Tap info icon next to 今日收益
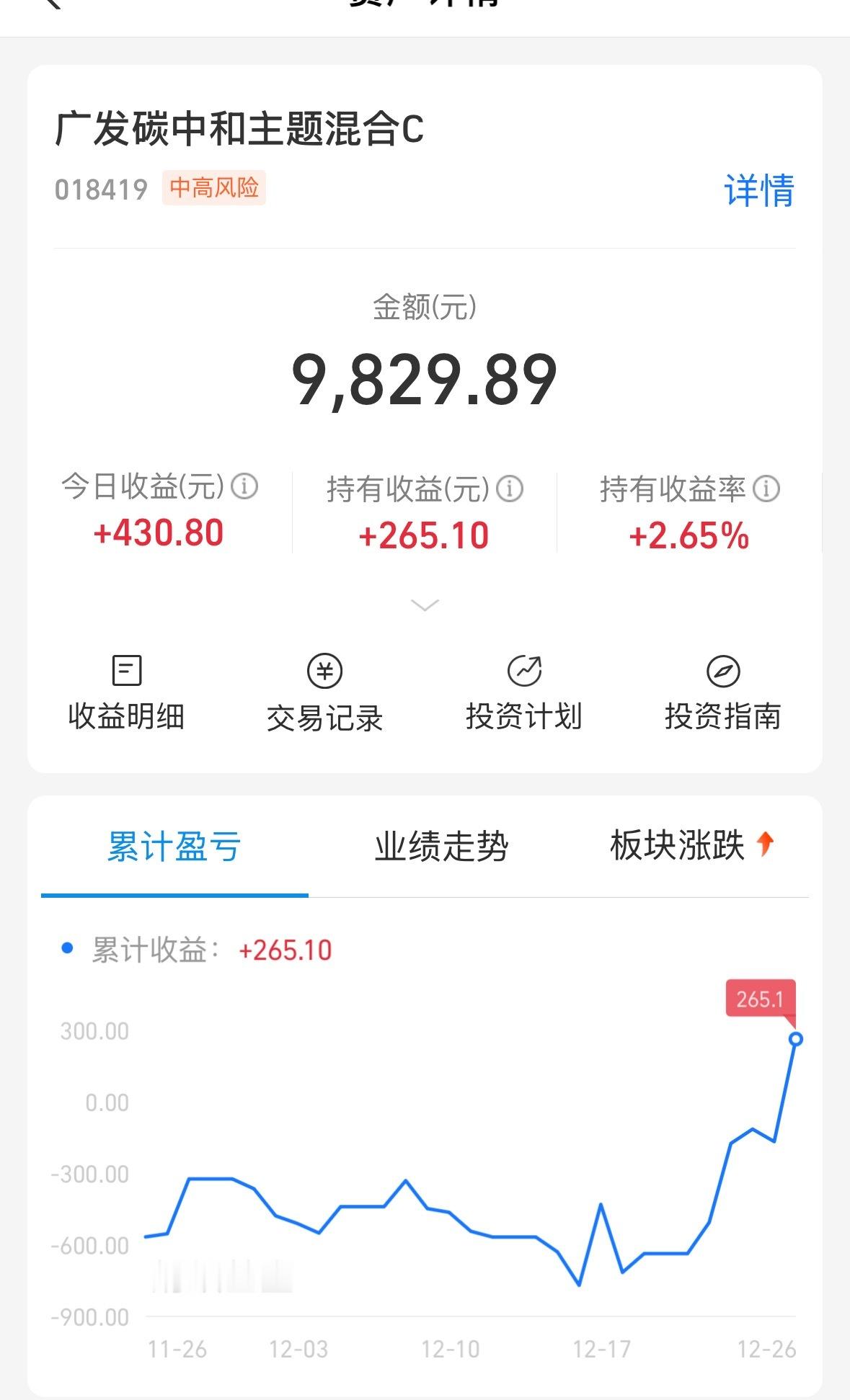This screenshot has height=1400, width=850. click(x=244, y=486)
